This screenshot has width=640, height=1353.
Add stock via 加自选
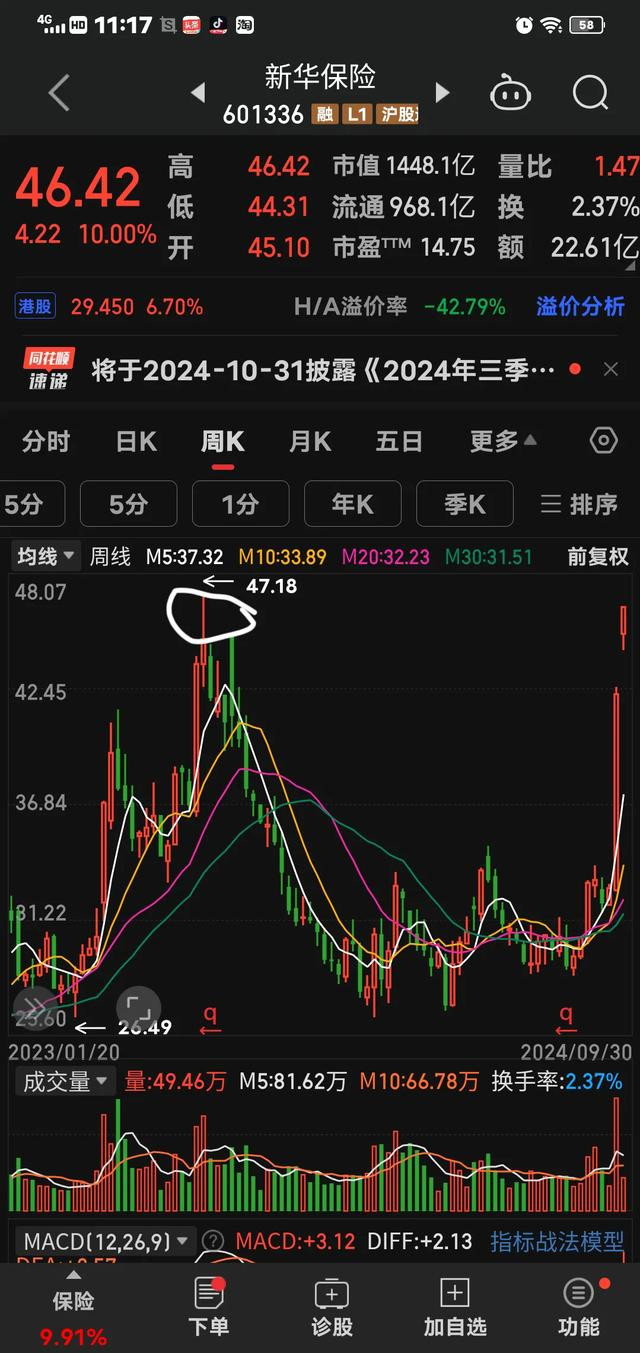[x=454, y=1306]
